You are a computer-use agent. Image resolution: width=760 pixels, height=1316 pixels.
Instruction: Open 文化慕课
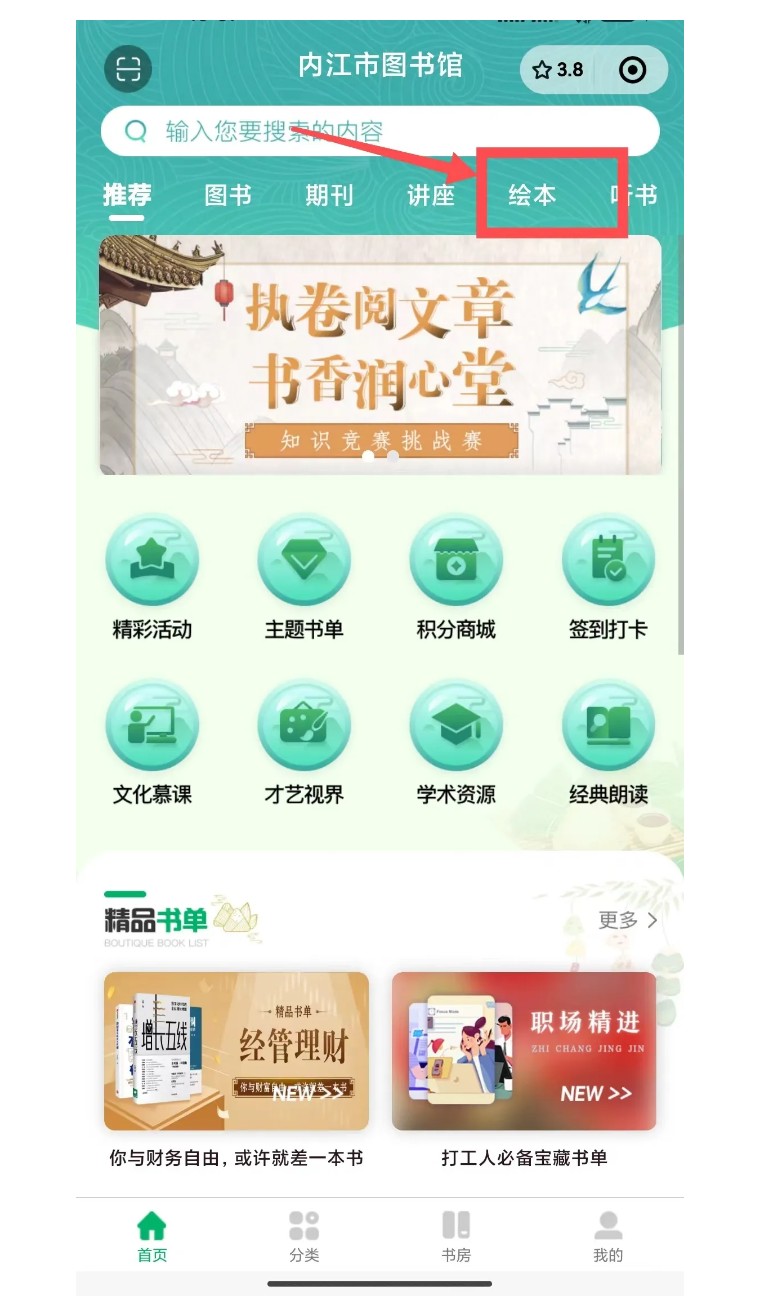(x=152, y=740)
